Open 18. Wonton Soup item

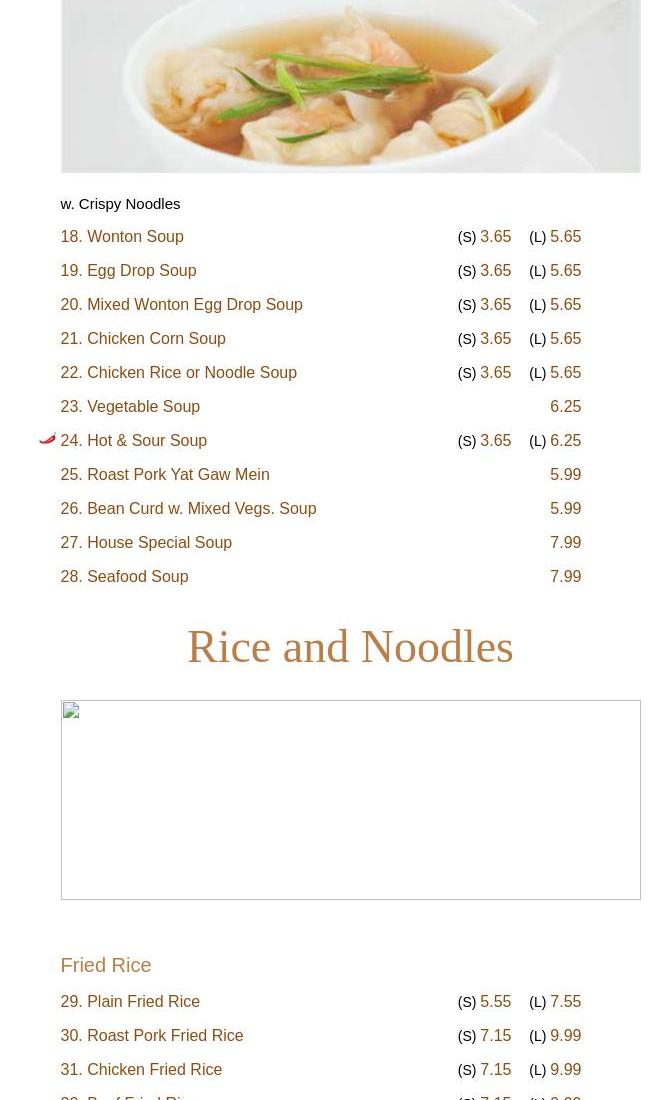coord(122,236)
